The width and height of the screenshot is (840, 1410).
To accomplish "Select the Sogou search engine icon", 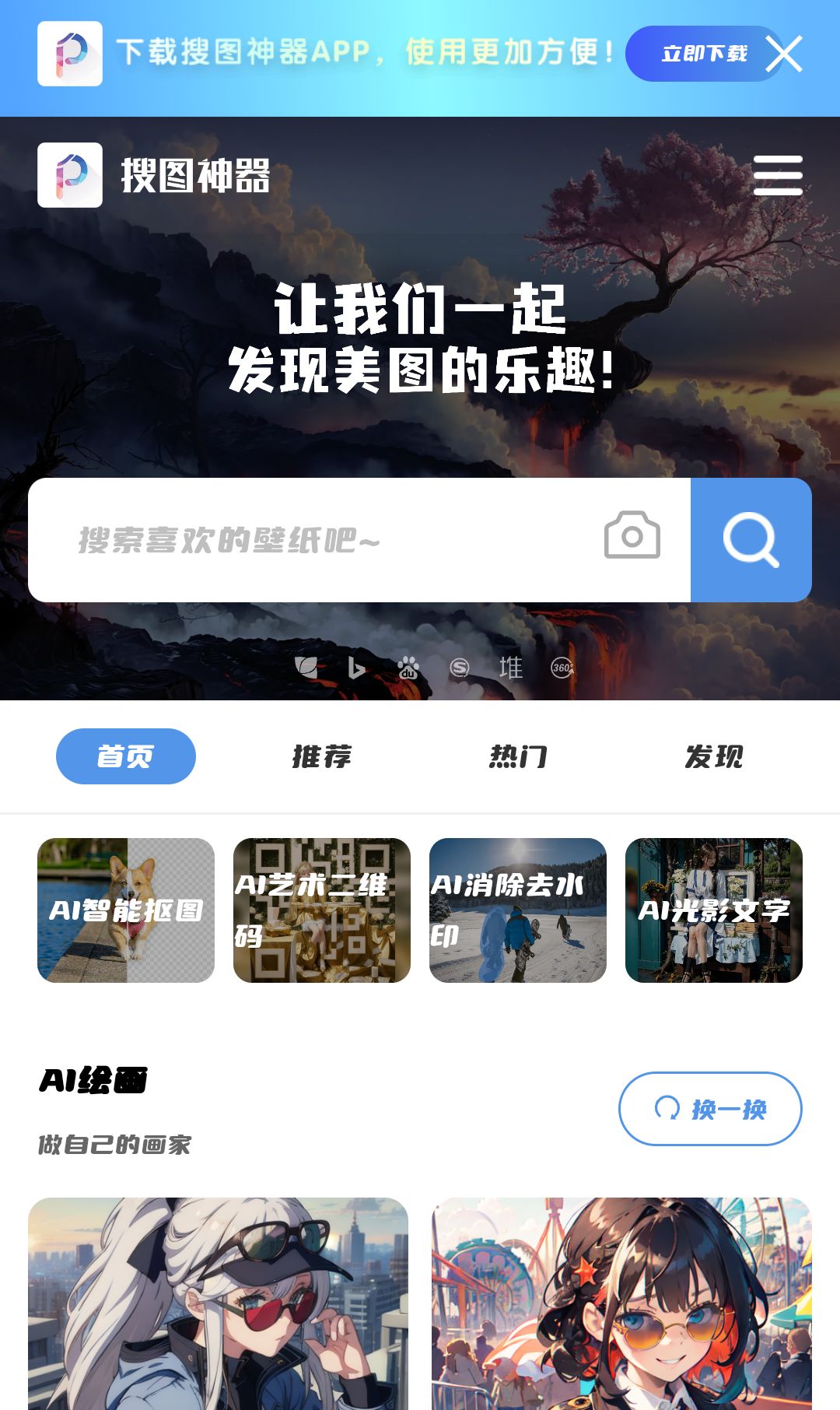I will pos(460,668).
